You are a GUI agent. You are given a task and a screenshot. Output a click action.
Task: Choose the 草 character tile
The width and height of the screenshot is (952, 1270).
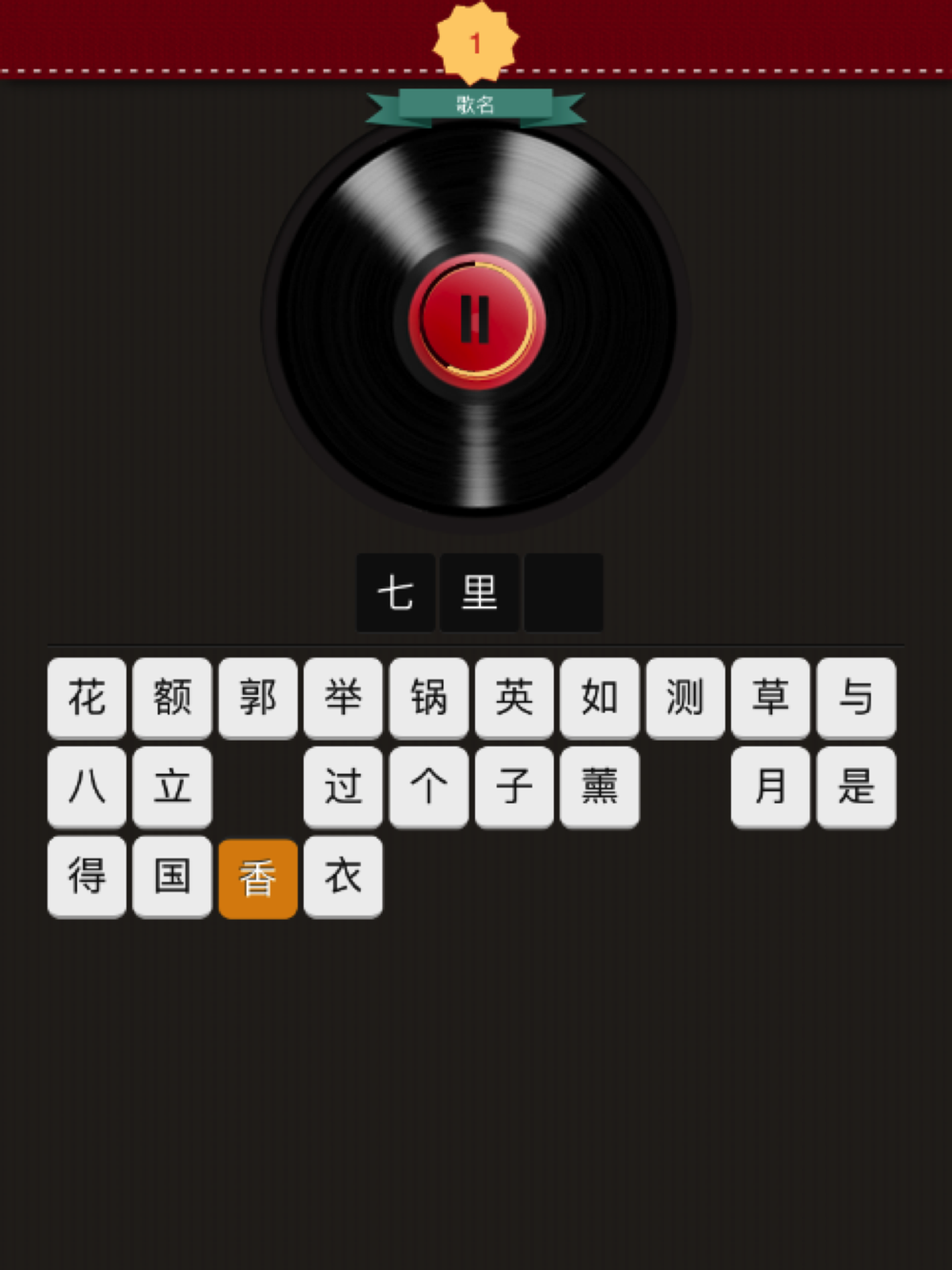tap(770, 698)
